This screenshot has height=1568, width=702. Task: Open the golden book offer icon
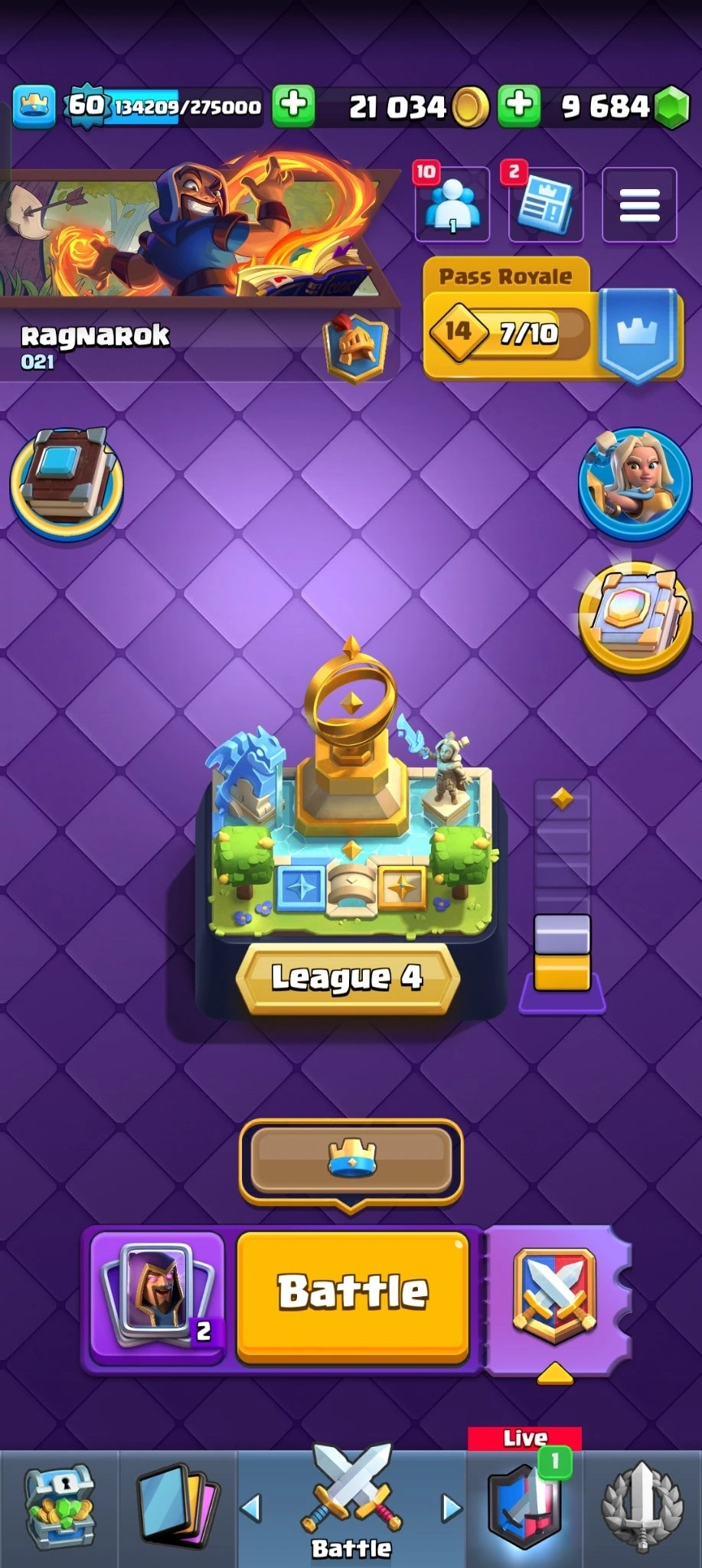pyautogui.click(x=634, y=617)
